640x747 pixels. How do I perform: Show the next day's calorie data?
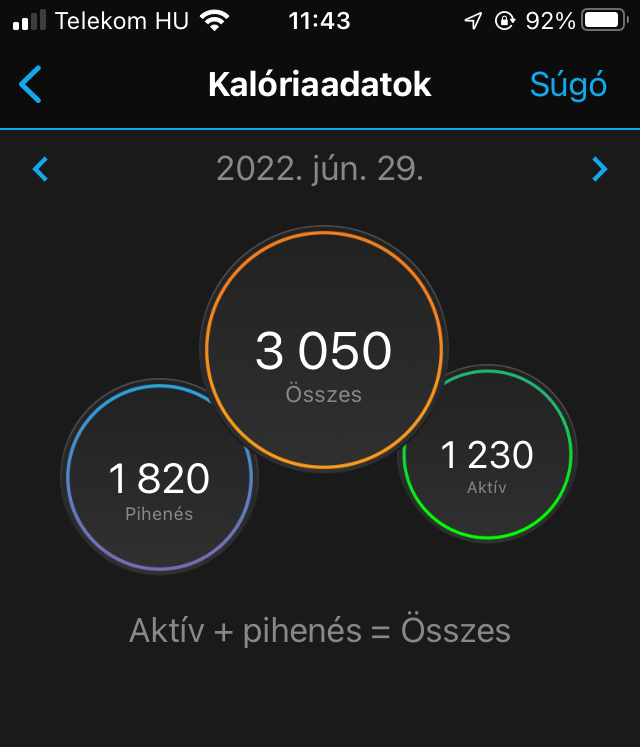coord(599,169)
